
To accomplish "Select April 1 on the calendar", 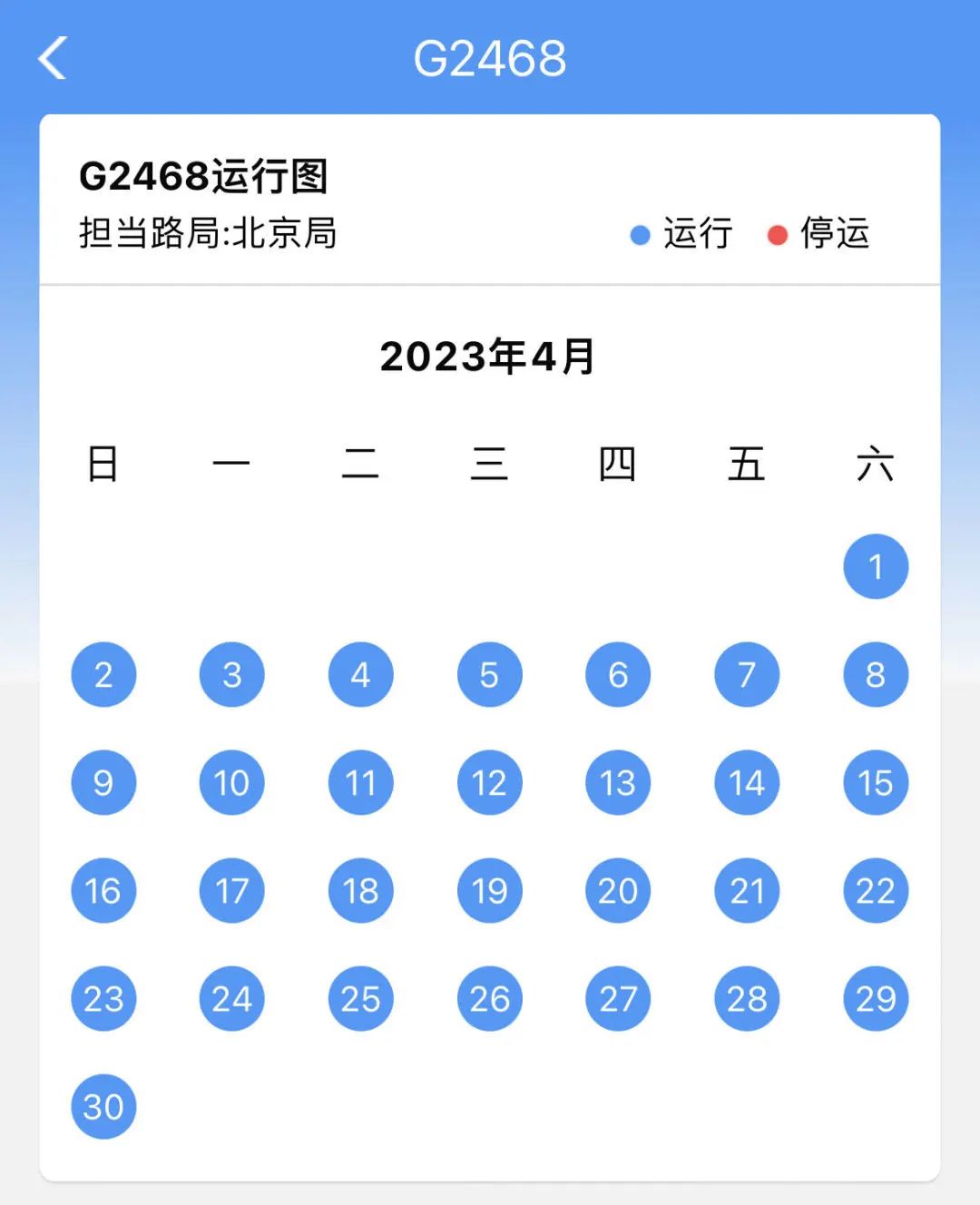I will coord(875,565).
